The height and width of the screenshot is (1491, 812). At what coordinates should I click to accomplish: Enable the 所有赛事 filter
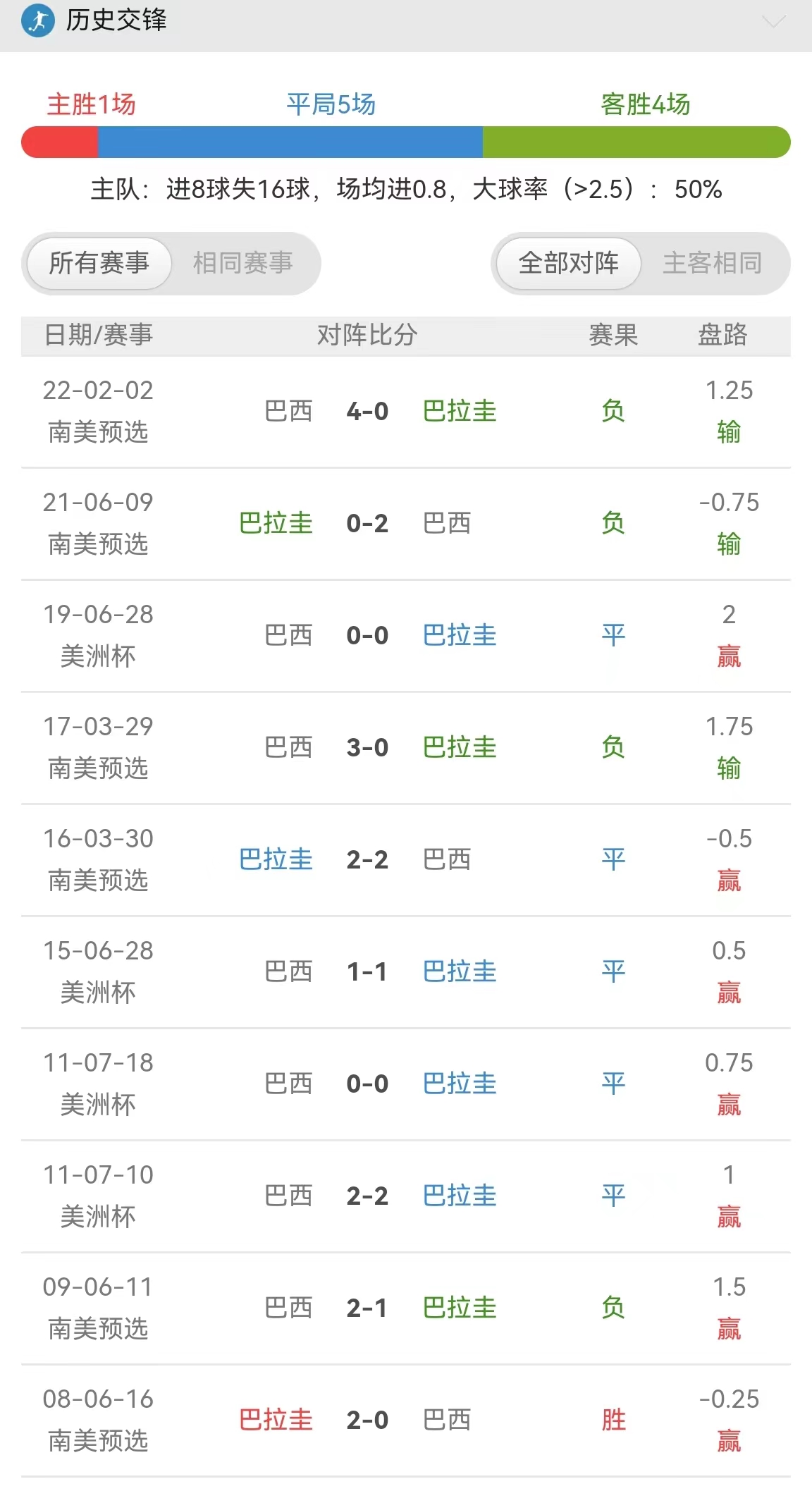coord(99,263)
